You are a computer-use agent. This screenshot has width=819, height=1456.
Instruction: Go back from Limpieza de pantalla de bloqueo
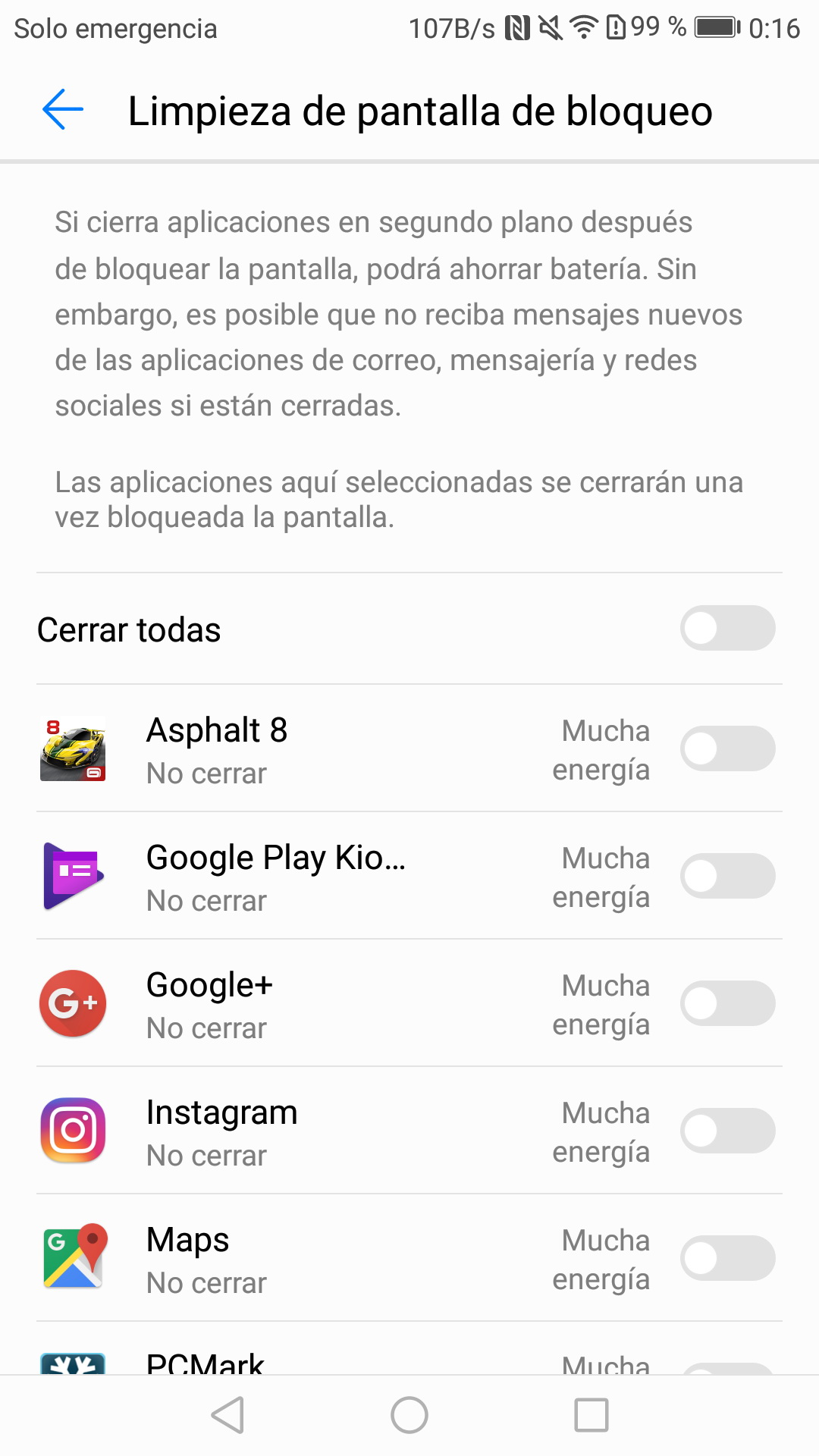[63, 110]
